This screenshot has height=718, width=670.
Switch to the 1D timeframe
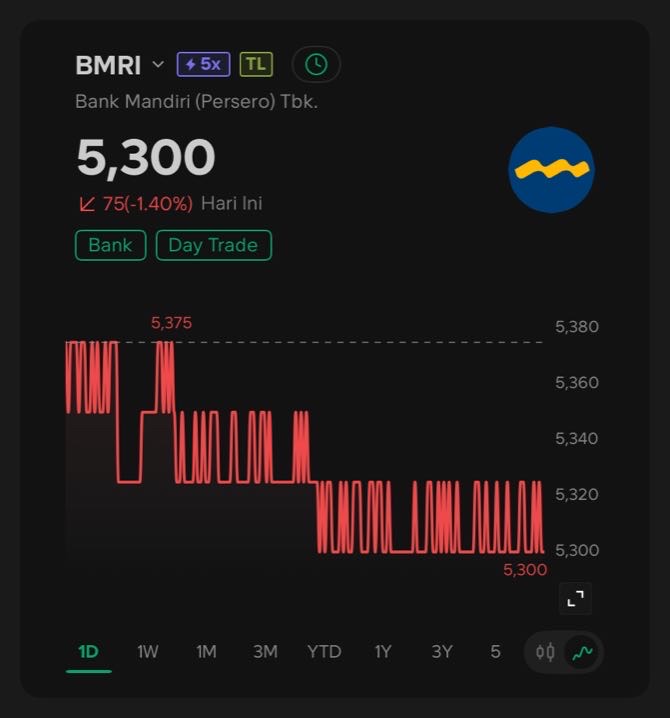coord(88,652)
